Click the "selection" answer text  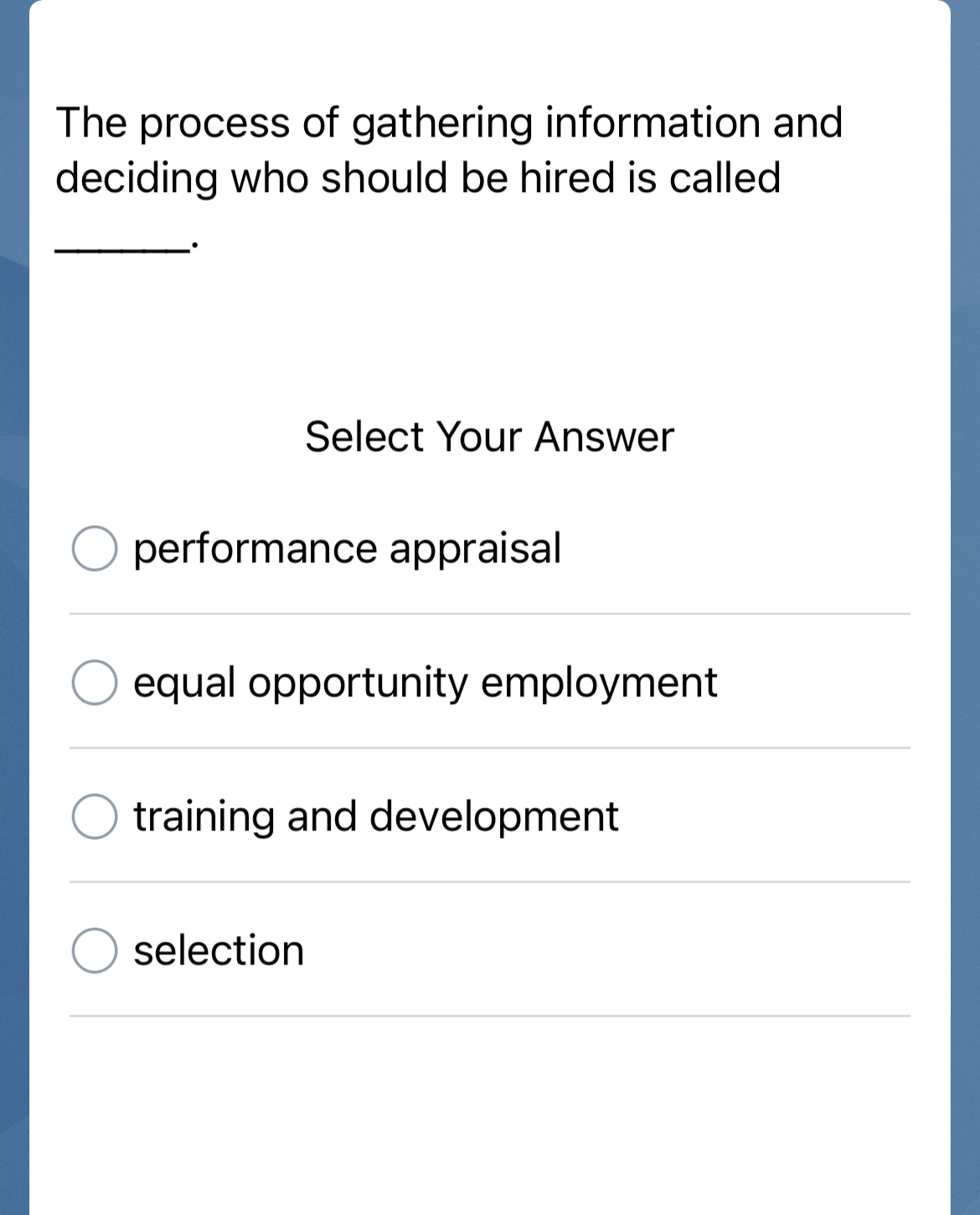click(219, 951)
